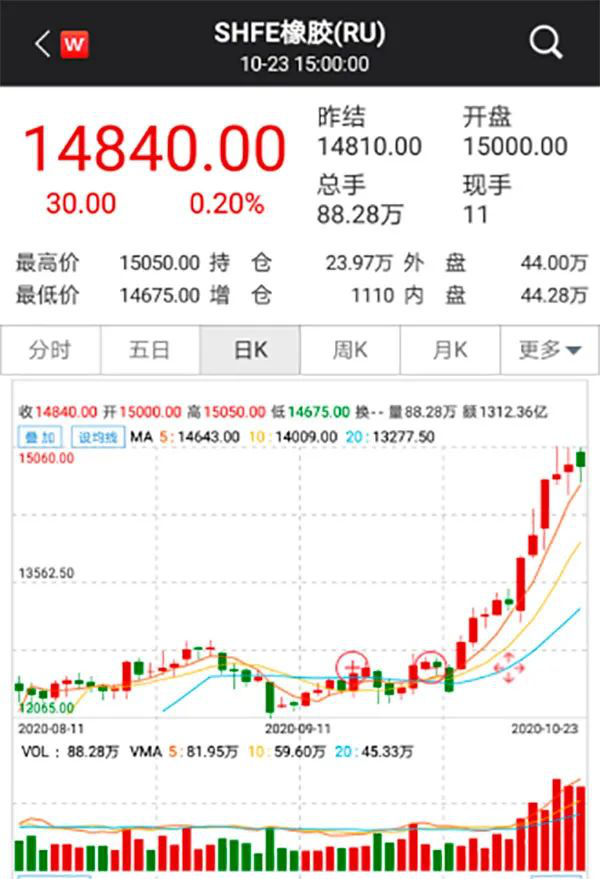
Task: Open the search magnifier icon
Action: (546, 43)
